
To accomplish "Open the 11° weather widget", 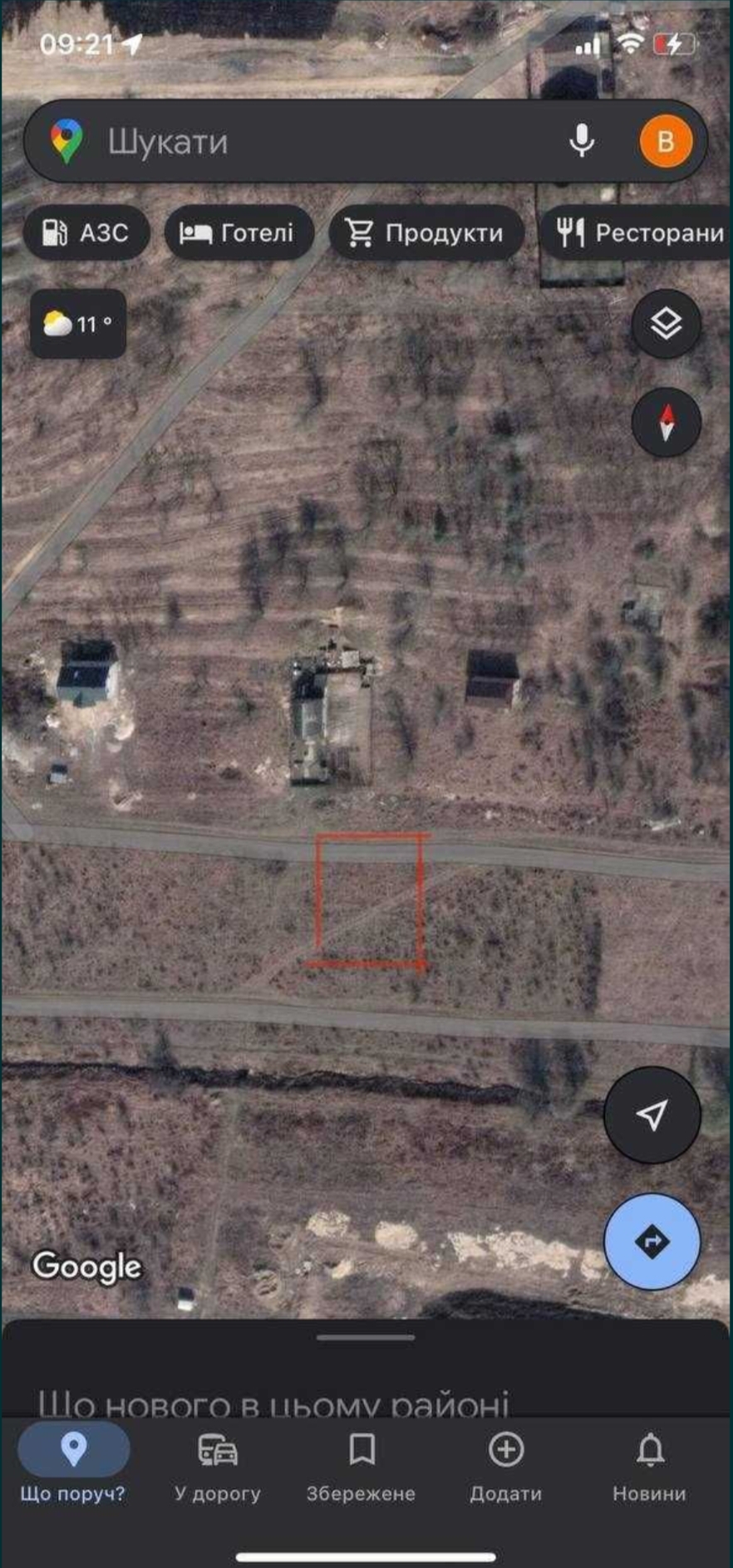I will point(78,324).
